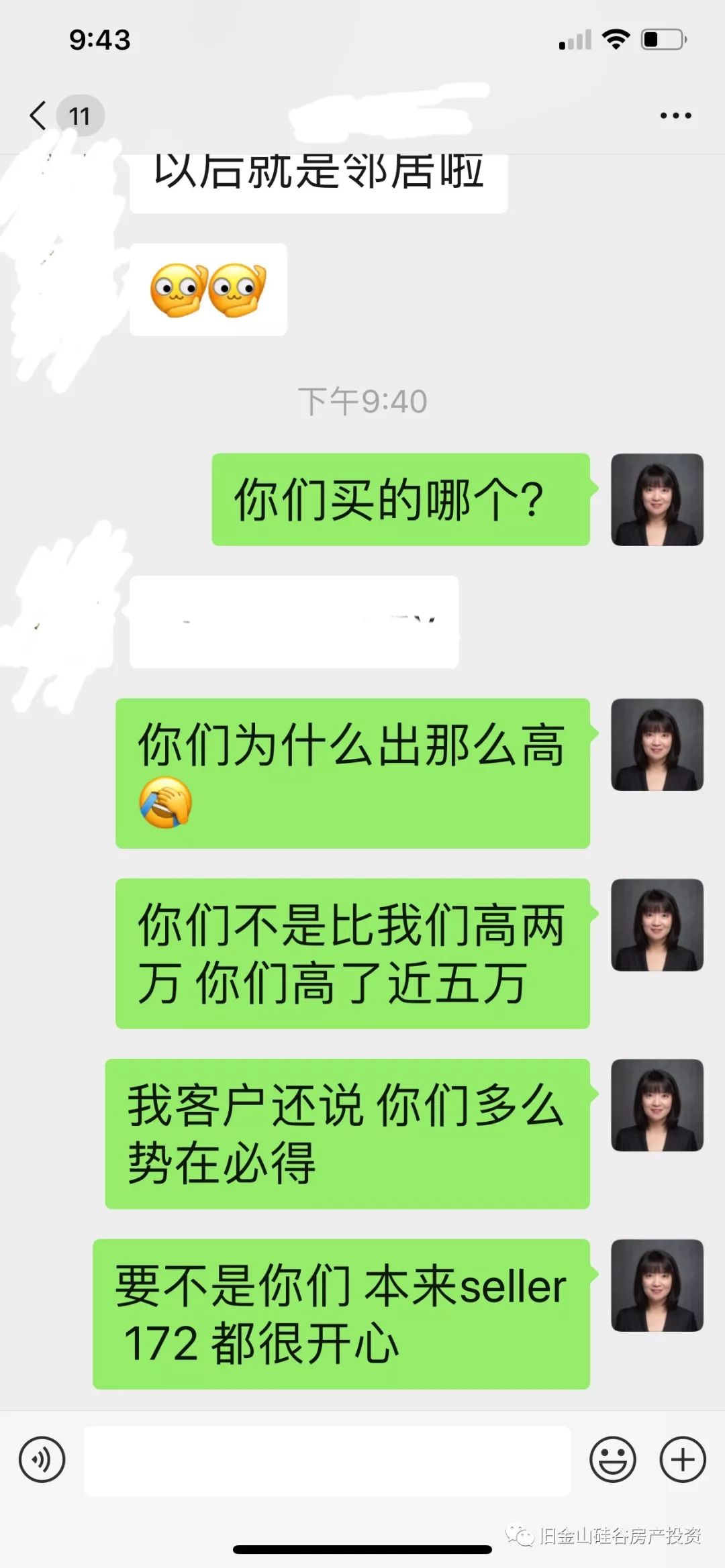Viewport: 725px width, 1568px height.
Task: Open the chat info overflow menu
Action: point(676,116)
